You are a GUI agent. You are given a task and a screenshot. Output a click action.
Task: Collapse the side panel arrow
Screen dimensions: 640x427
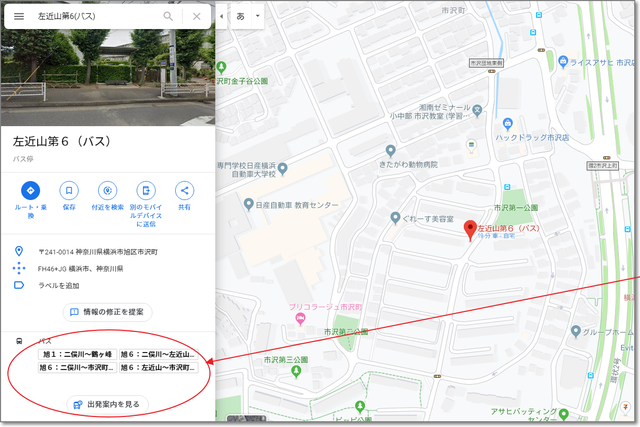pos(221,16)
